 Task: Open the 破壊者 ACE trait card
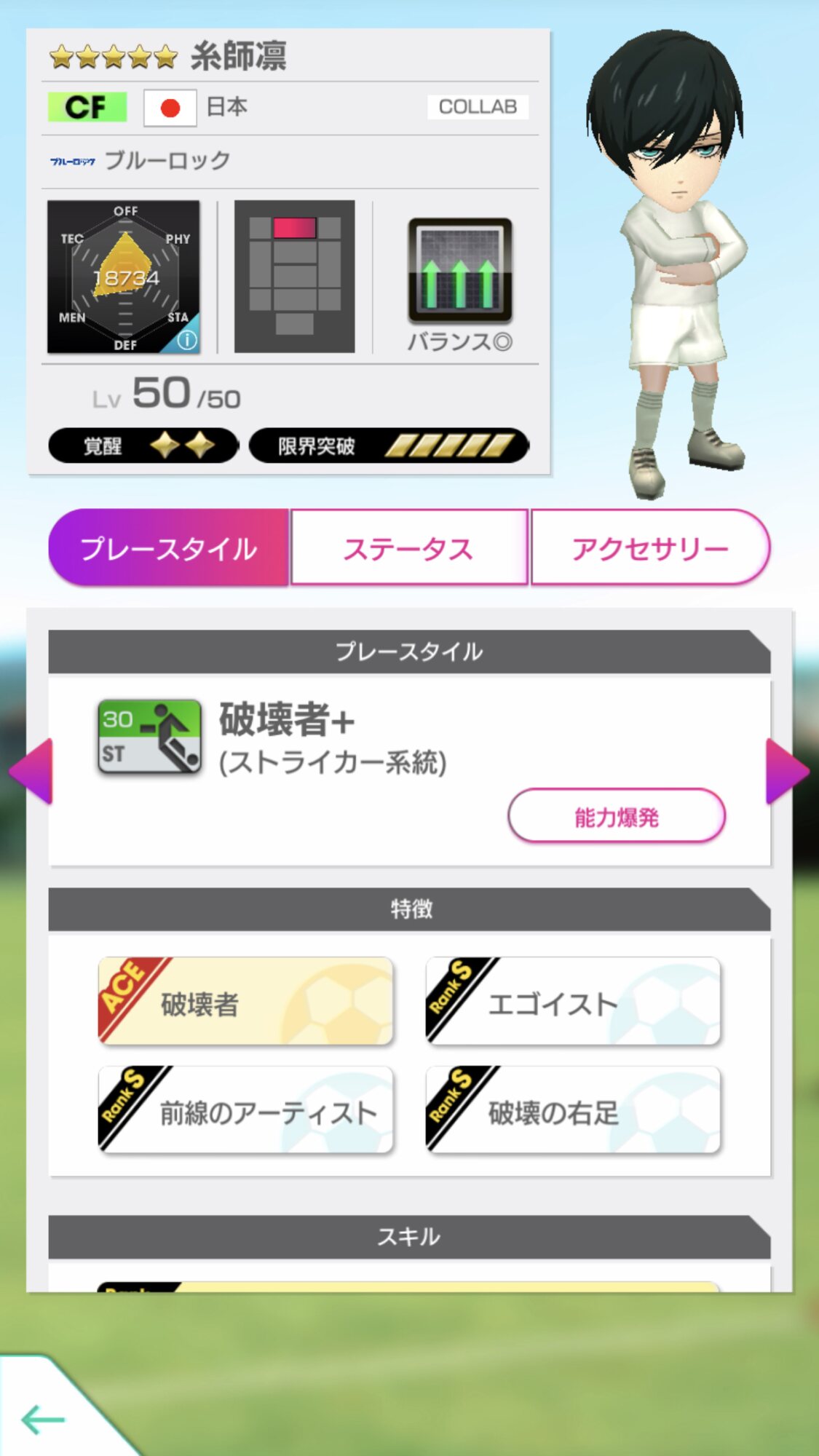pyautogui.click(x=245, y=1002)
